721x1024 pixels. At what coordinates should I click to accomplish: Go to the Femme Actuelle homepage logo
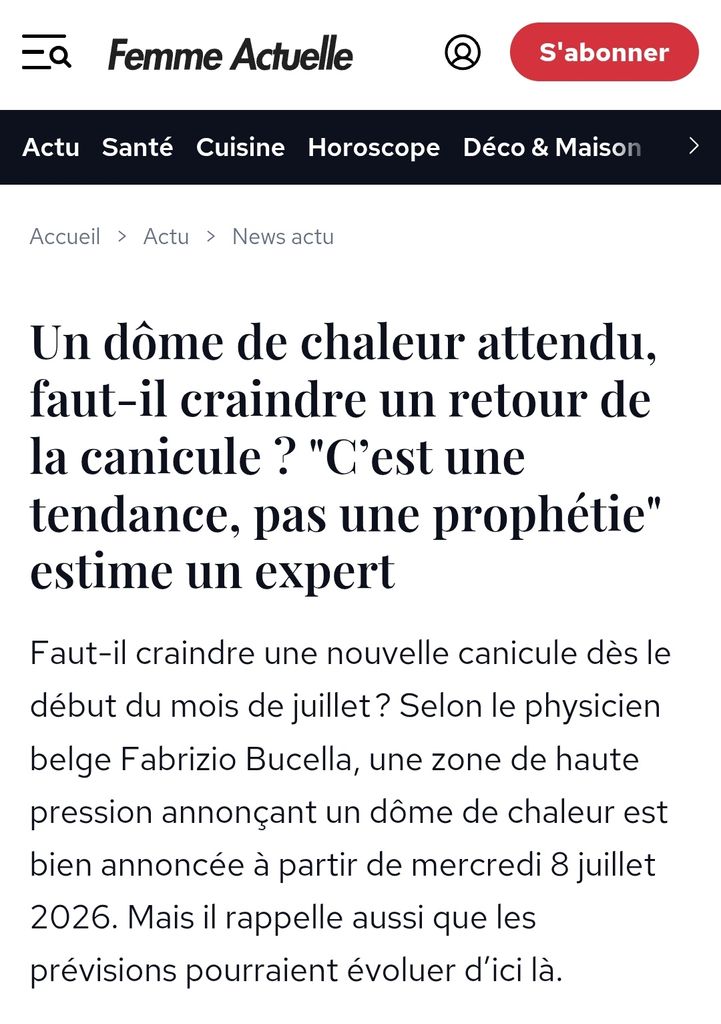click(230, 54)
